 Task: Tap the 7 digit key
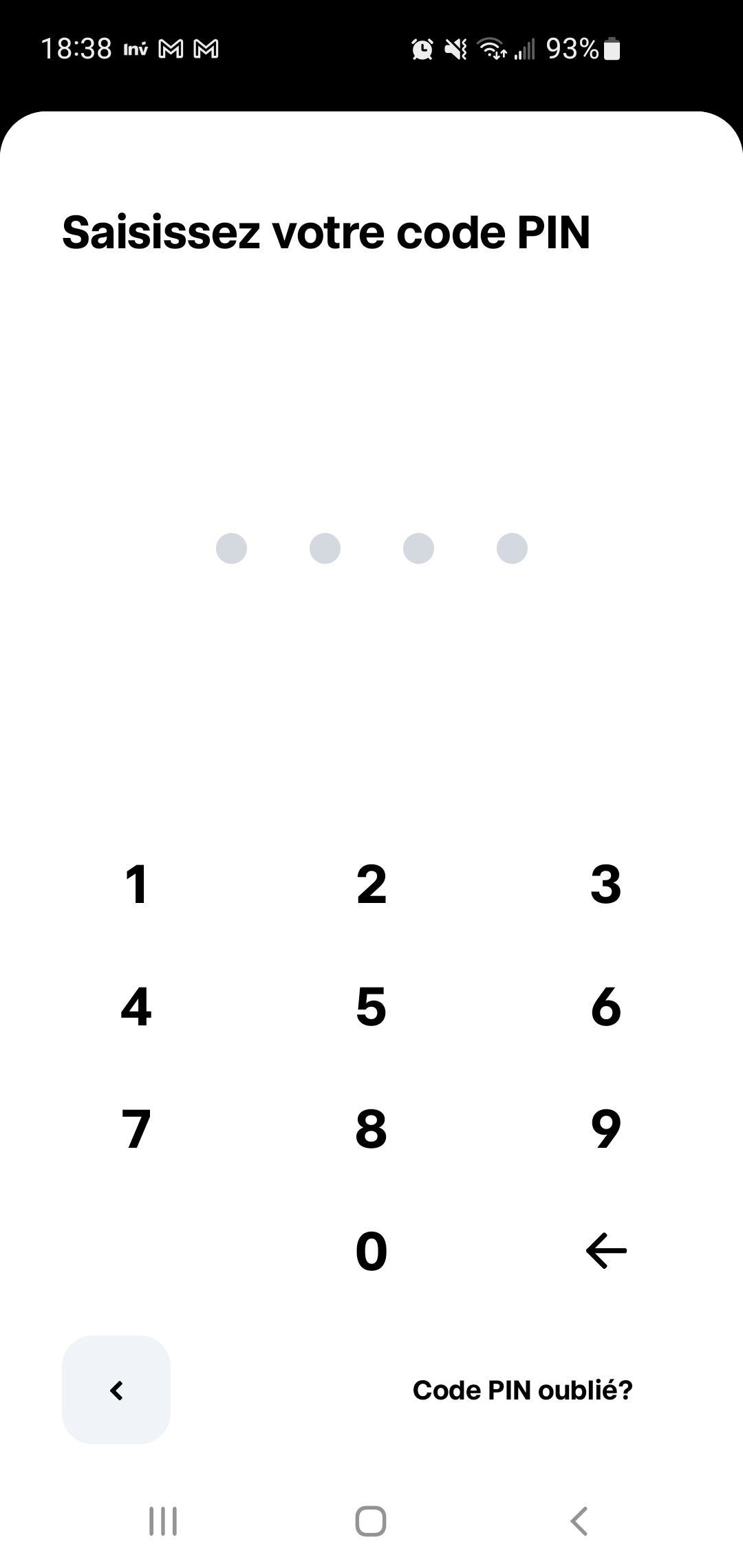click(x=136, y=1129)
